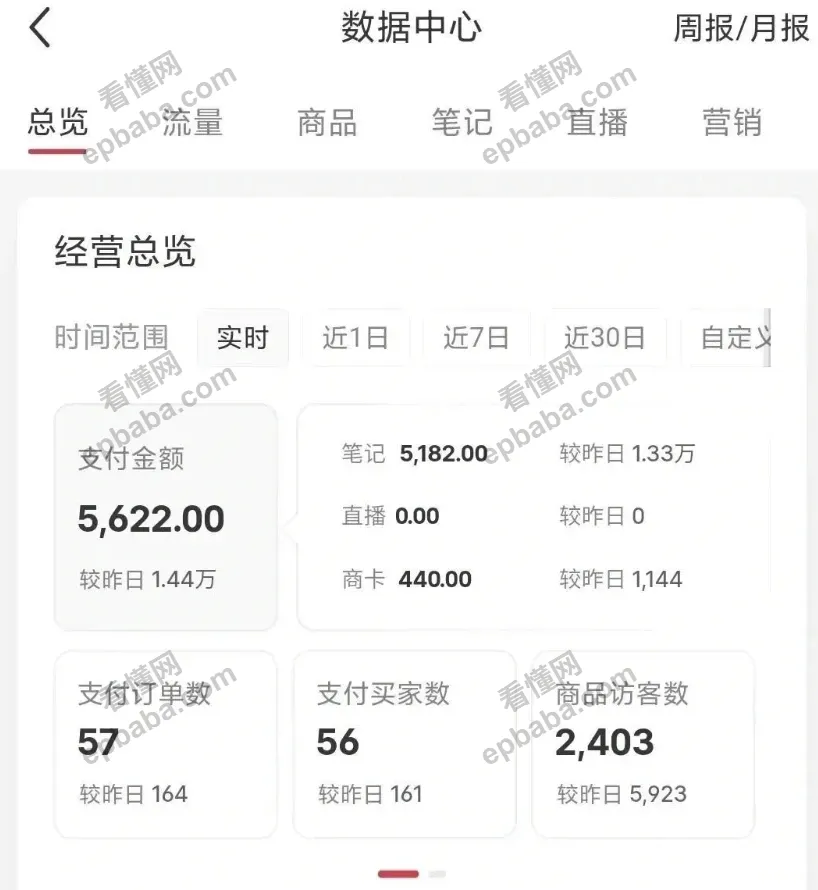Filter data by 近7日
The width and height of the screenshot is (818, 890).
[476, 338]
